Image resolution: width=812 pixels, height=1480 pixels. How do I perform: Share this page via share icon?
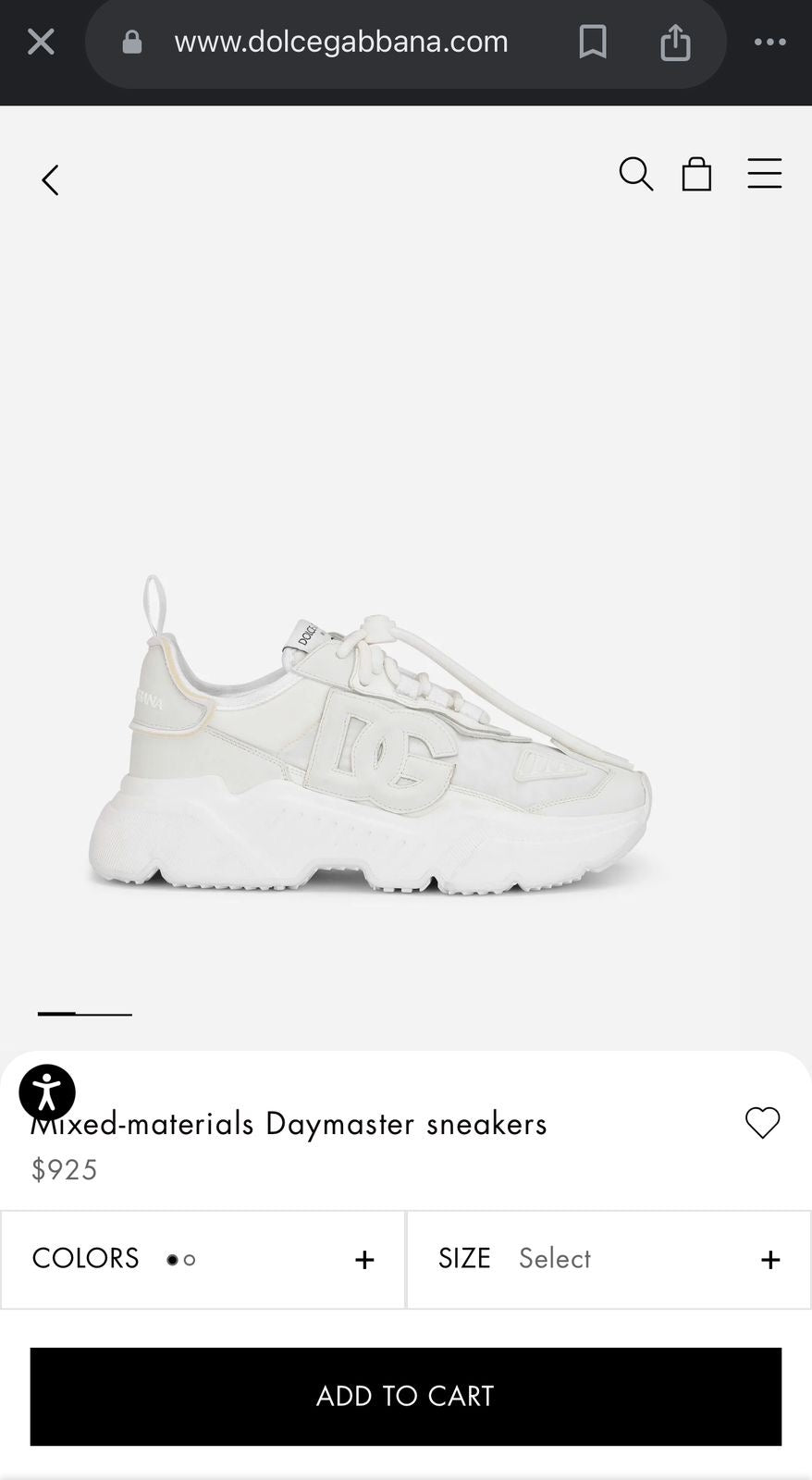(675, 42)
